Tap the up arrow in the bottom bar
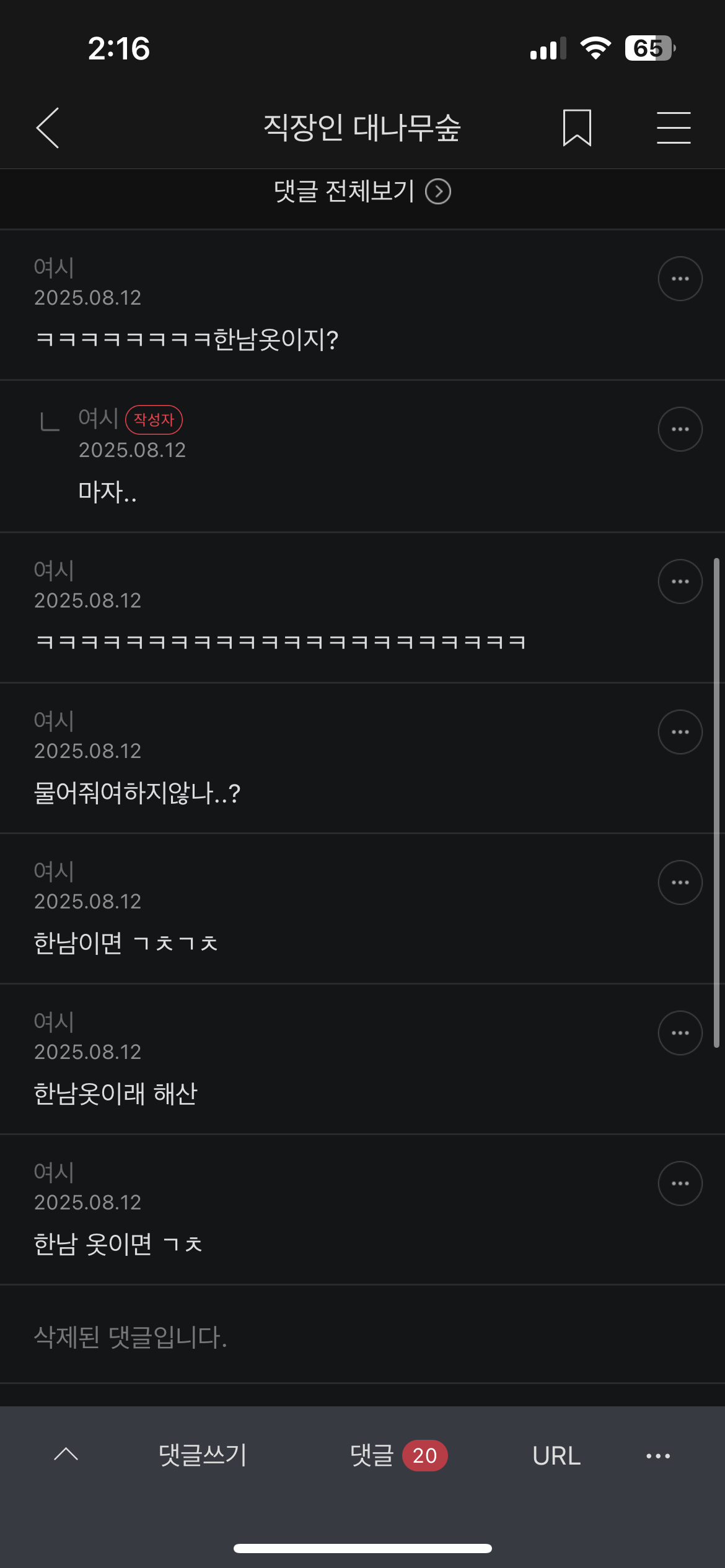 click(66, 1455)
